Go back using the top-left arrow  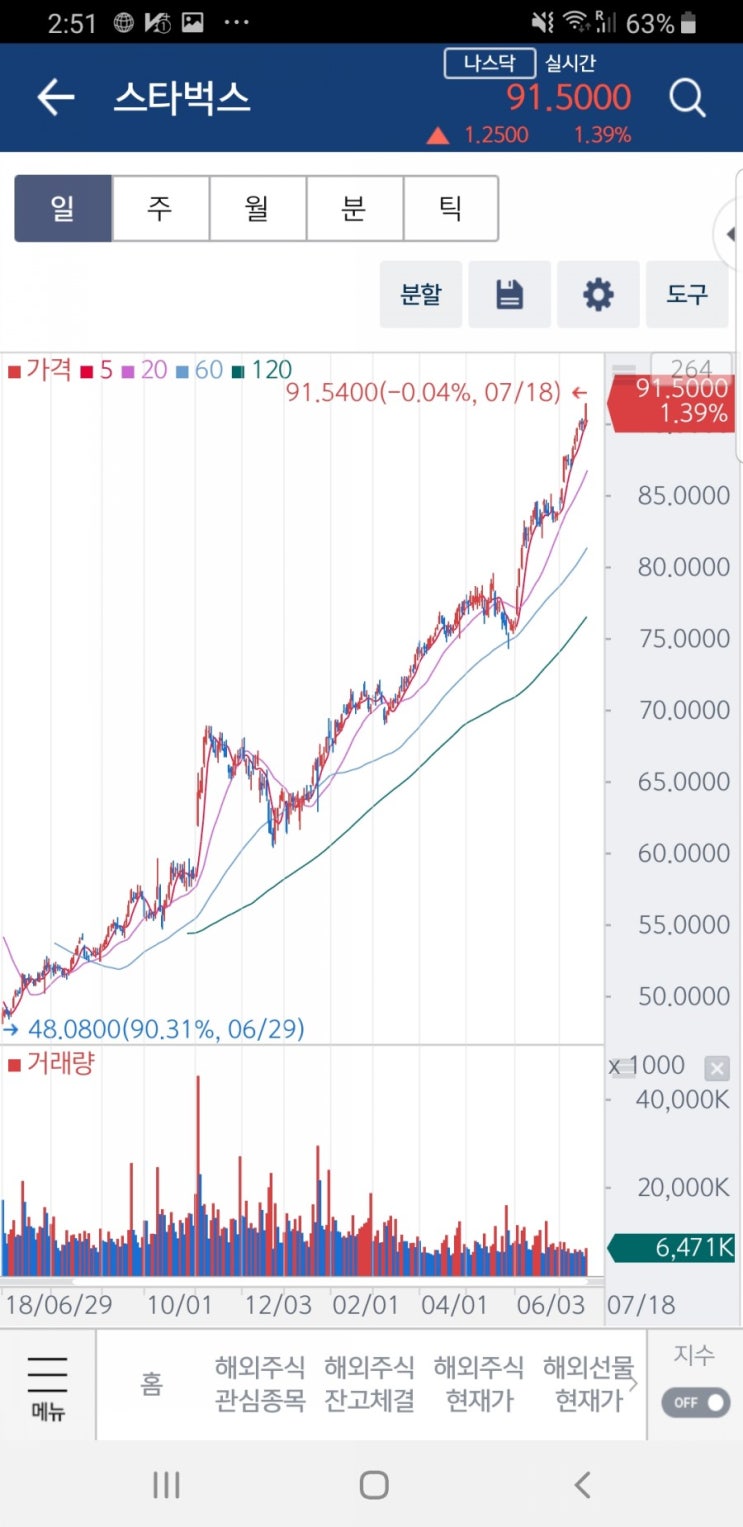56,97
